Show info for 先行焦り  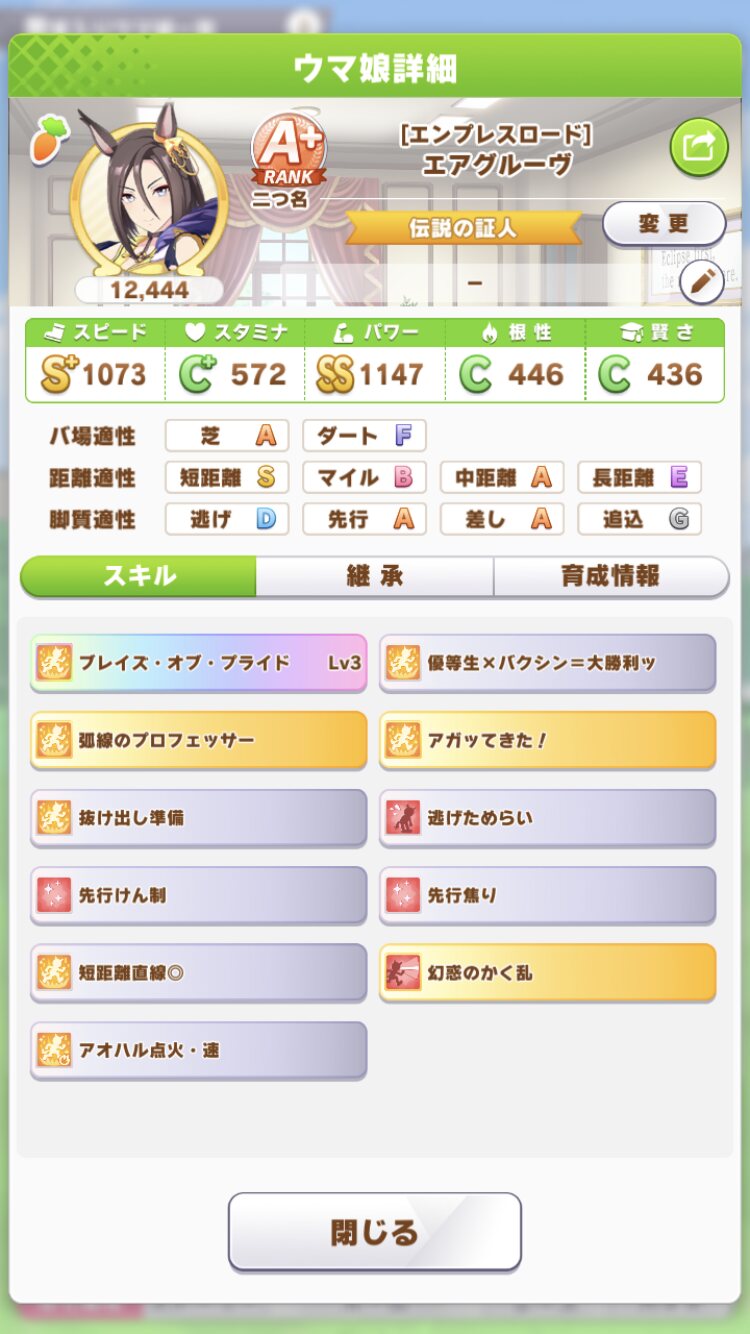click(547, 895)
